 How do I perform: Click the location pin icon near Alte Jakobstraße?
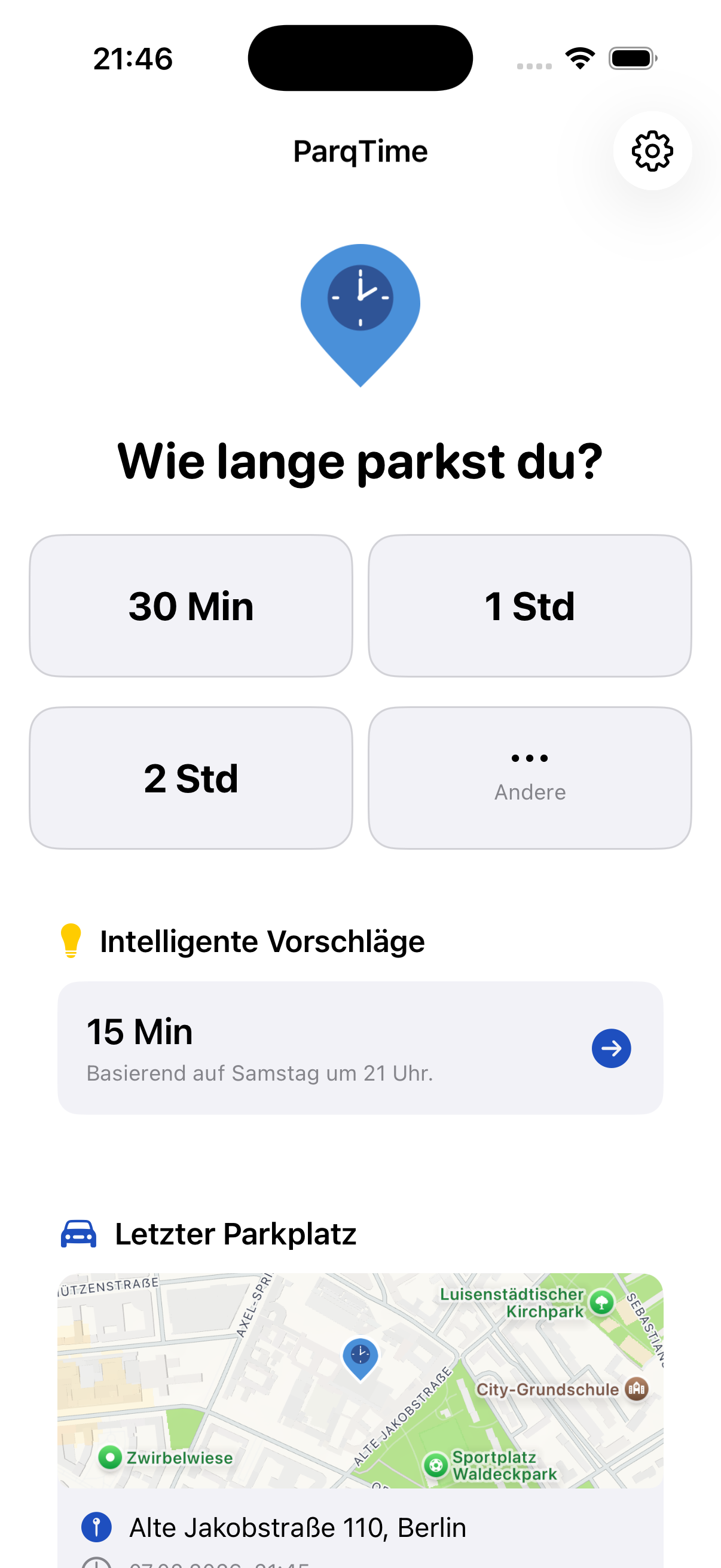[96, 1527]
